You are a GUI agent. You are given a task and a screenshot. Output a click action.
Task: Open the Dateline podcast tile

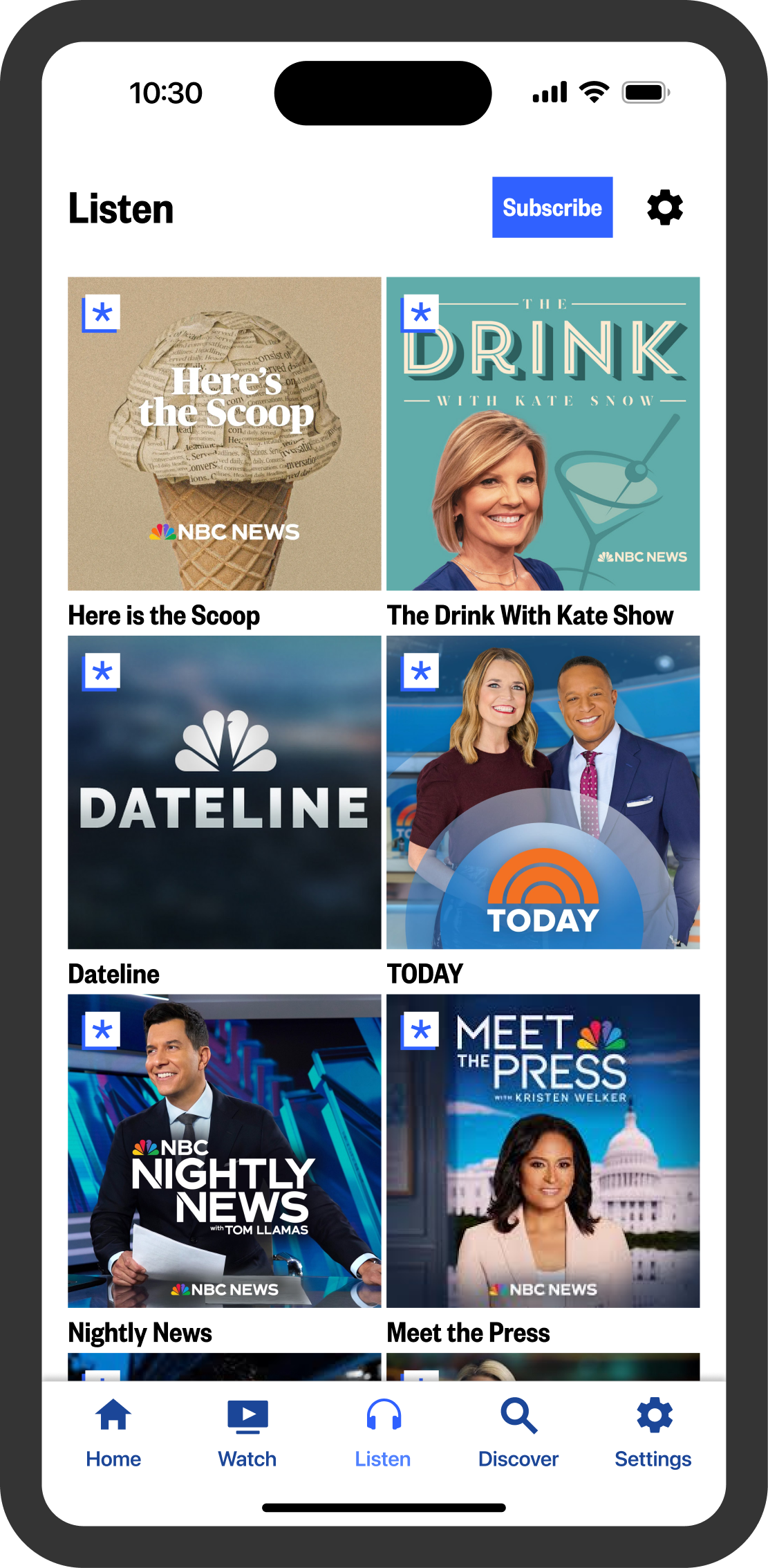224,792
